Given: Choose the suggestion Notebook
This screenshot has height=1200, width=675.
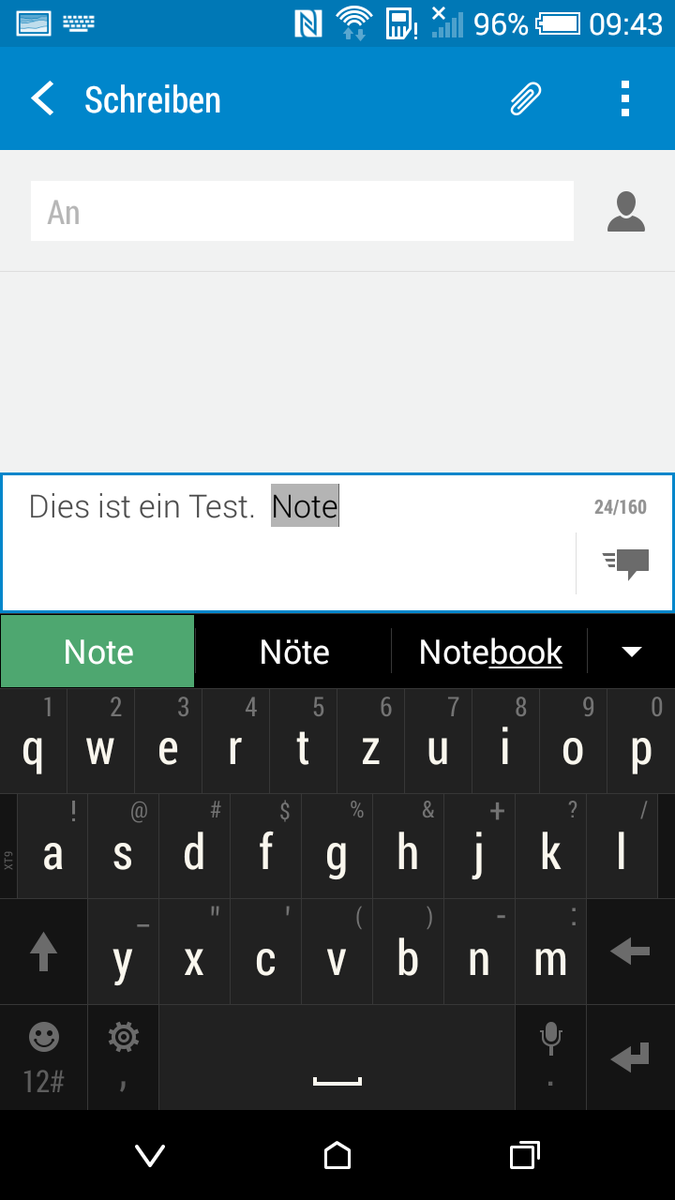Looking at the screenshot, I should coord(490,652).
